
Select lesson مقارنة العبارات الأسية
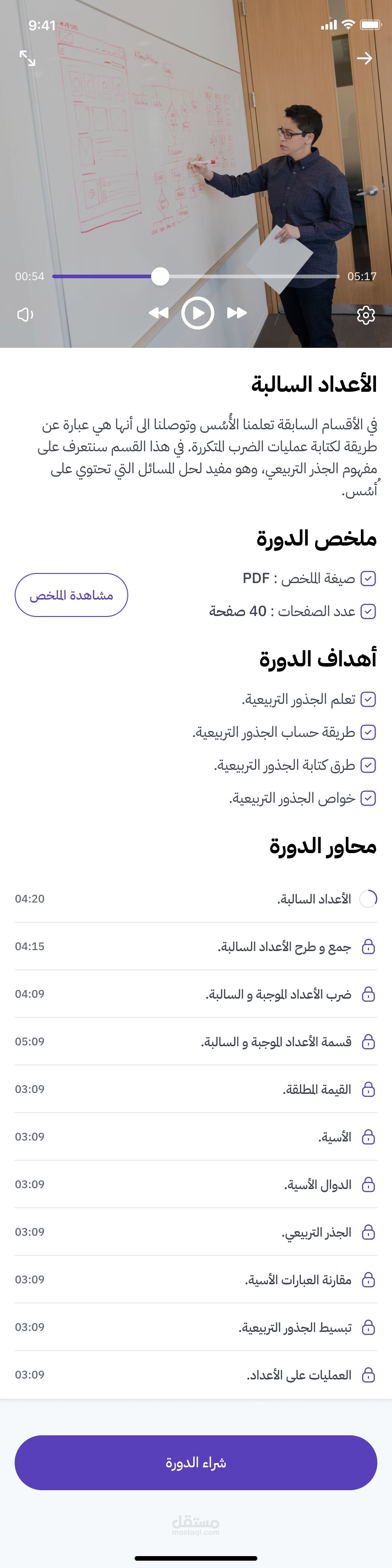point(298,1279)
